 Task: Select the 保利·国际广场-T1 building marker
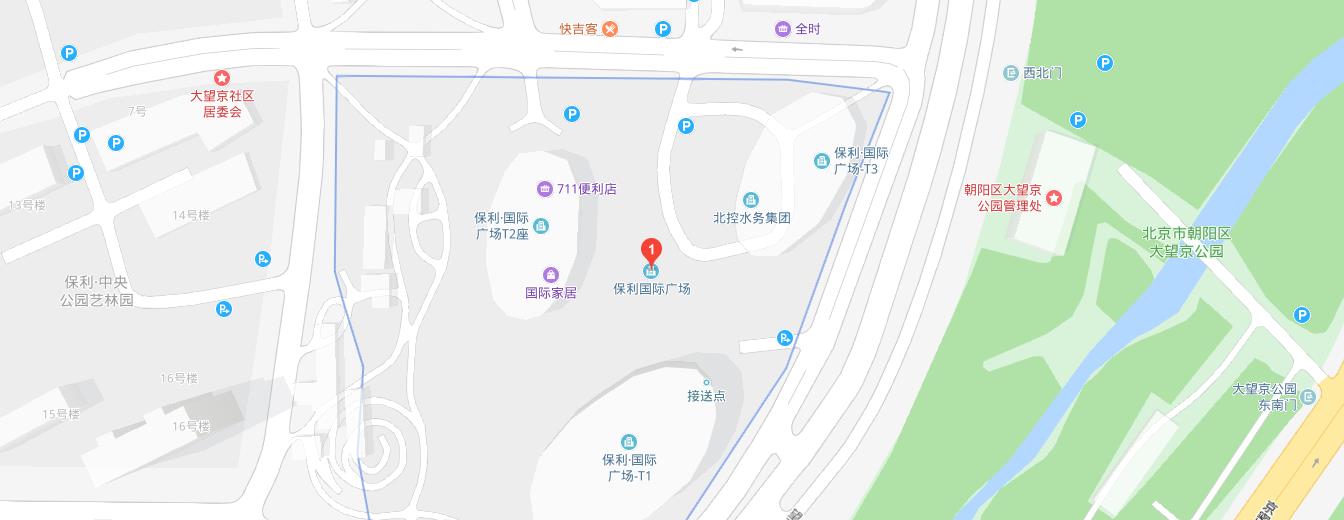tap(629, 442)
